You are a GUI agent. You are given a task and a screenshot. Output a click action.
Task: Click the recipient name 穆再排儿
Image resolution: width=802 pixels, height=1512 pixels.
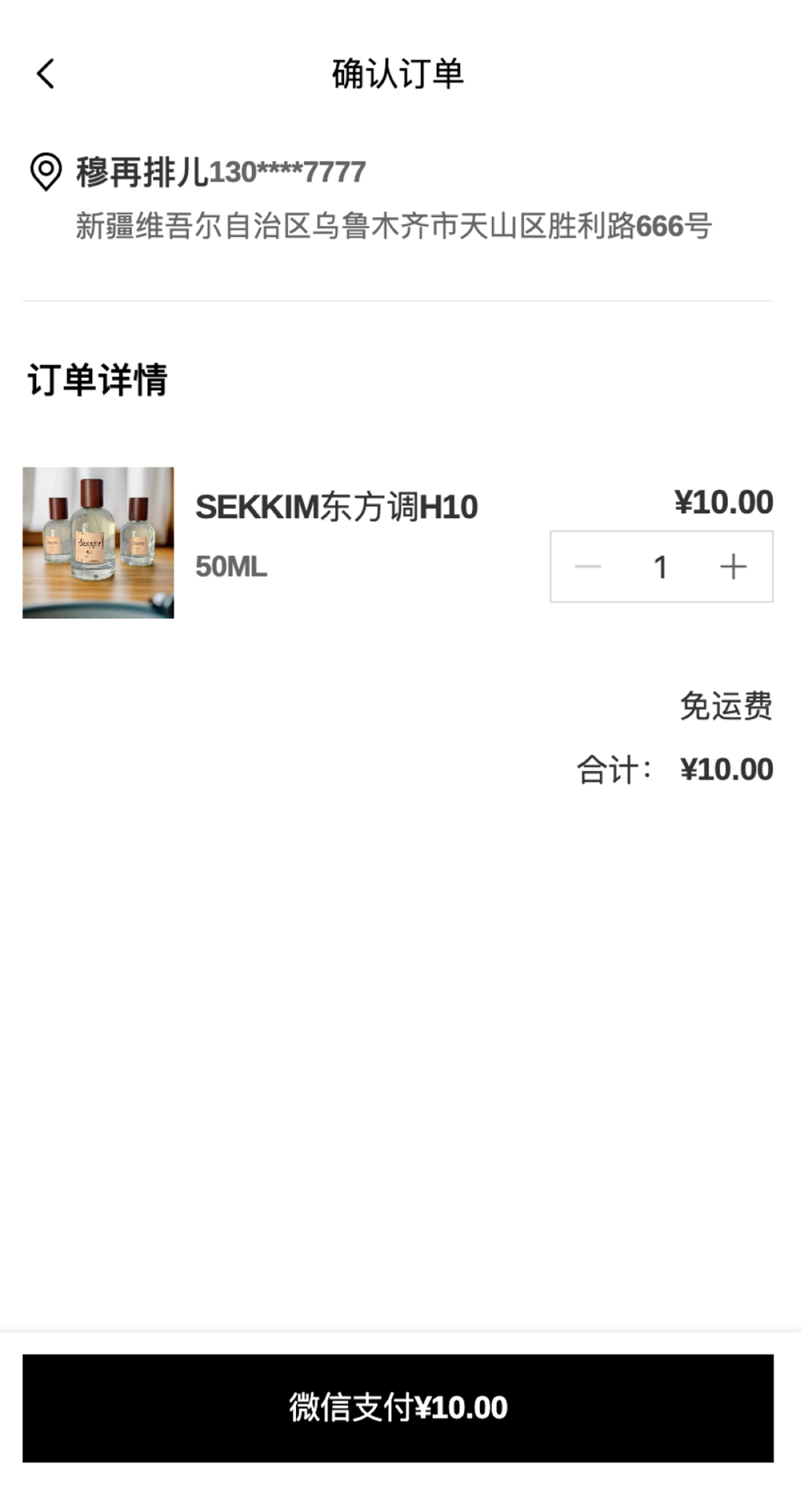pos(140,169)
